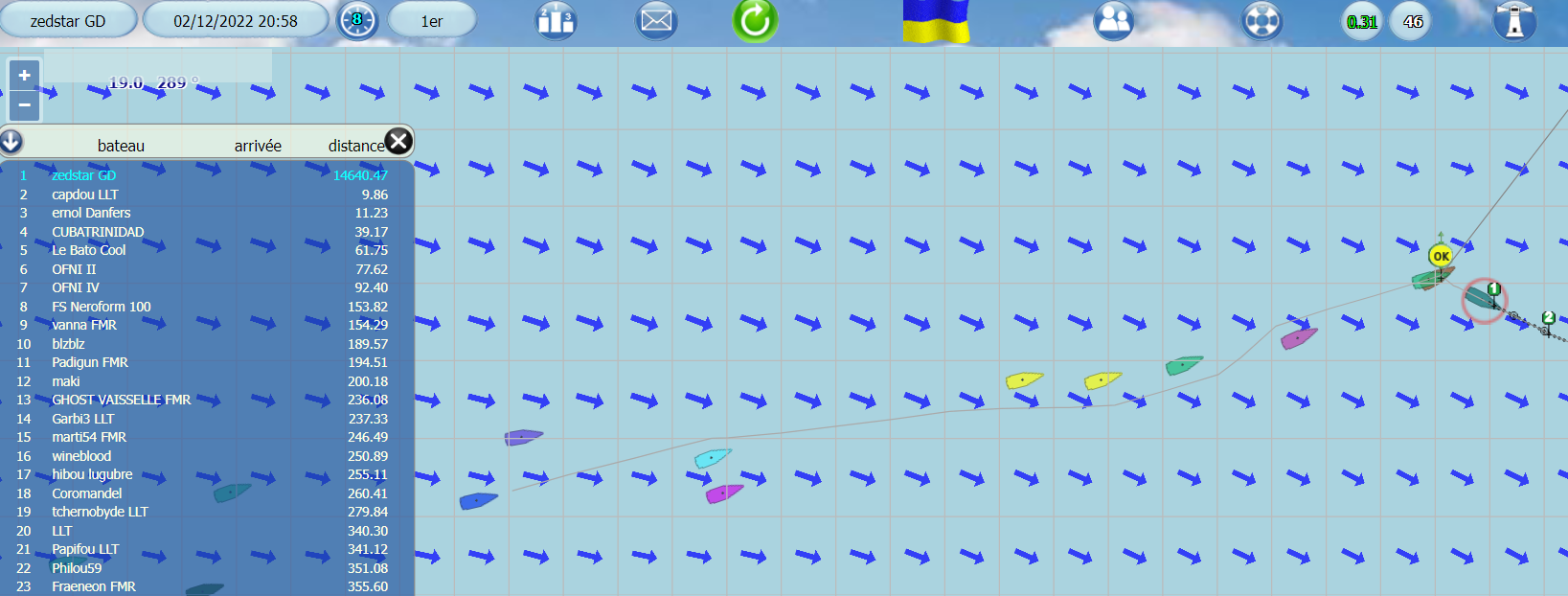Select Padigun FMR in the ranking list
The height and width of the screenshot is (596, 1568).
click(90, 362)
